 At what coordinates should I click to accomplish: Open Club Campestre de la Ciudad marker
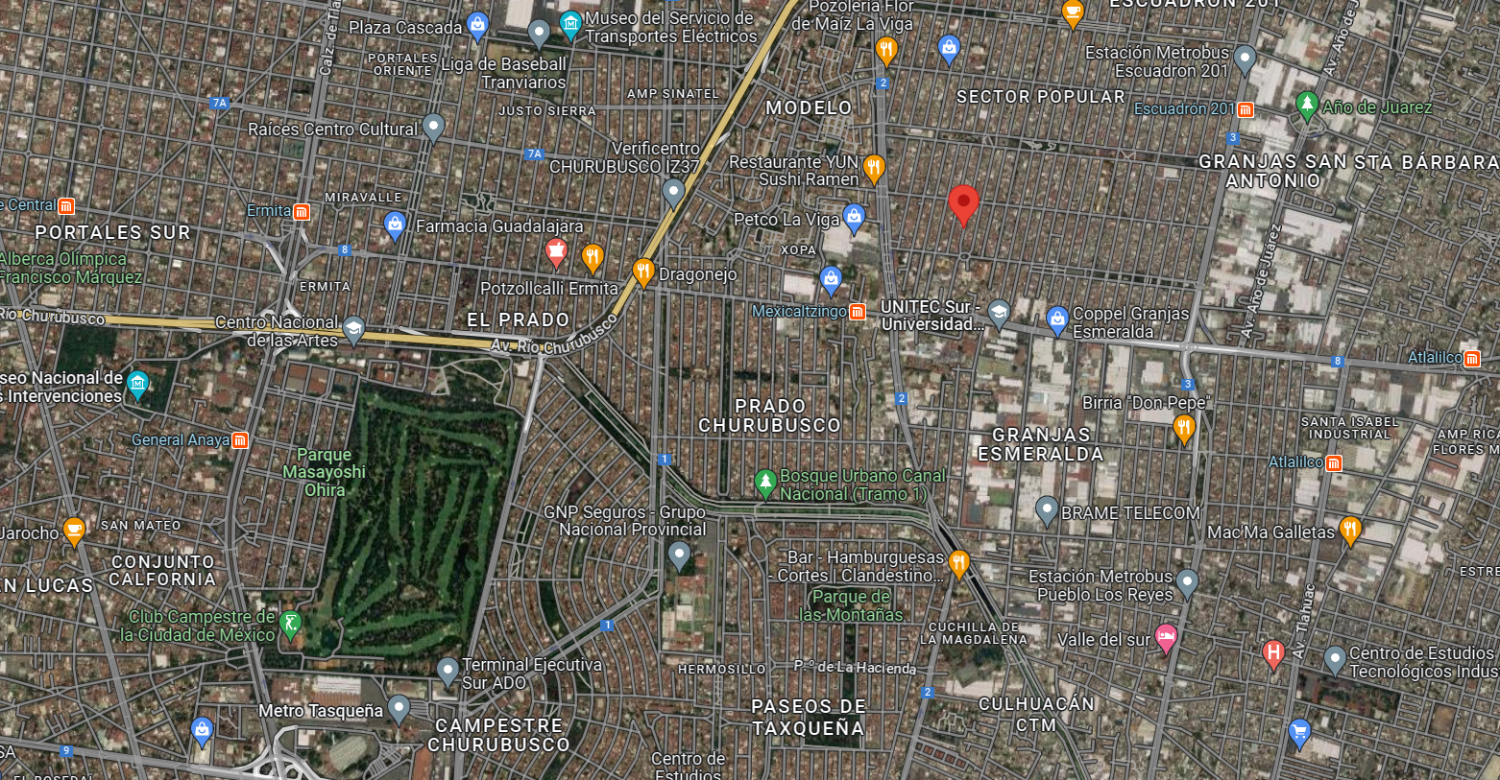[x=290, y=625]
